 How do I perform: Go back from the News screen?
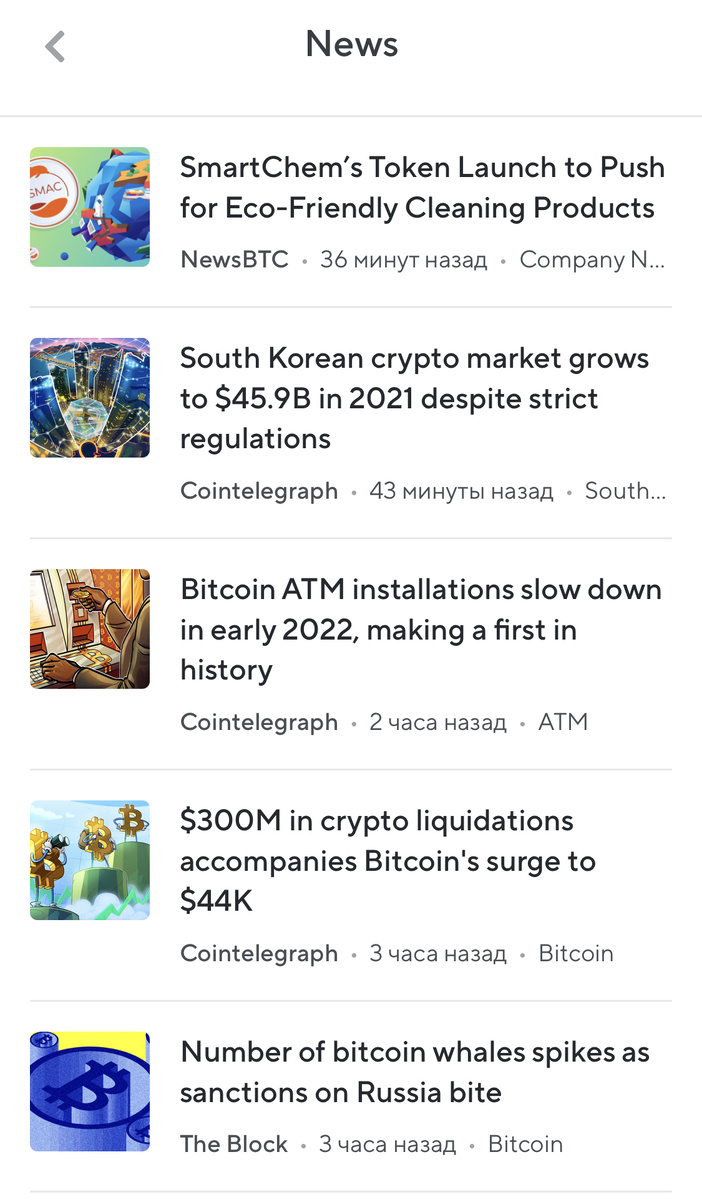point(55,46)
